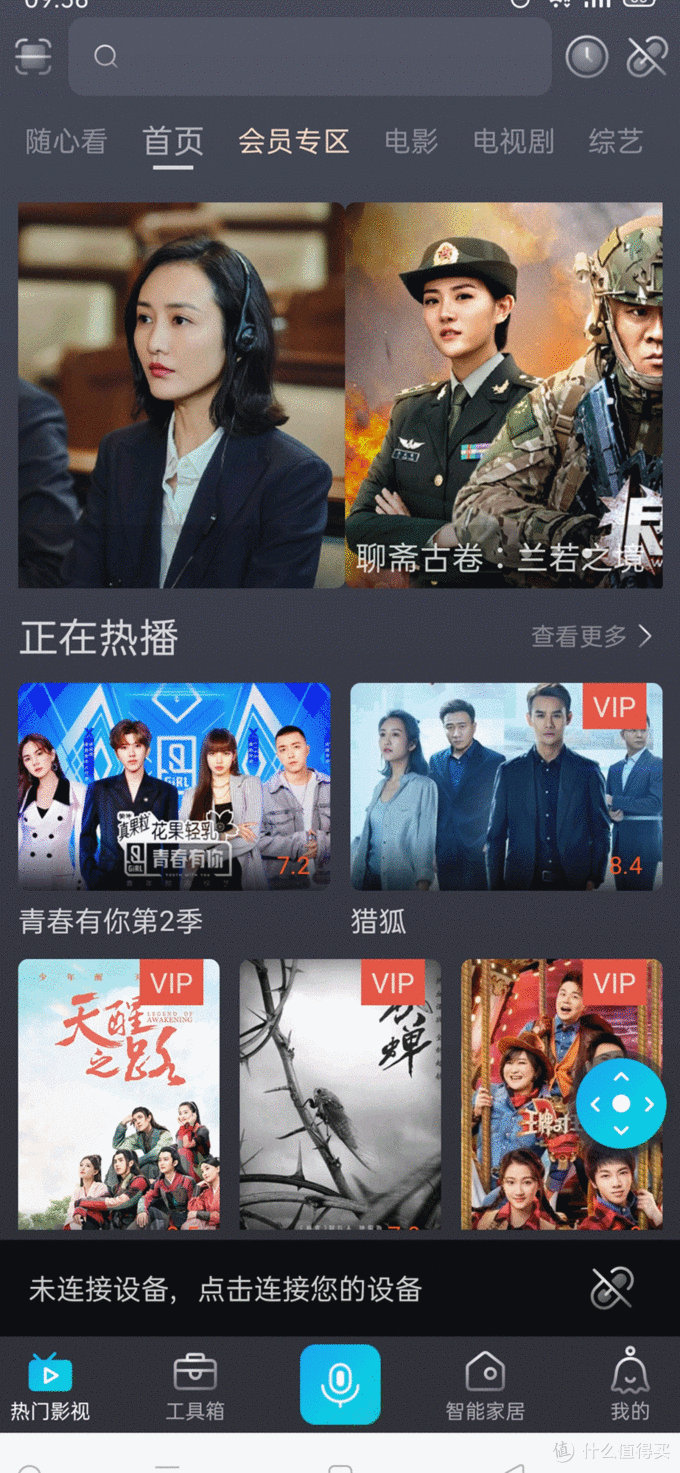Open the scan icon beside the search box
Screen dimensions: 680x1473
[x=33, y=56]
